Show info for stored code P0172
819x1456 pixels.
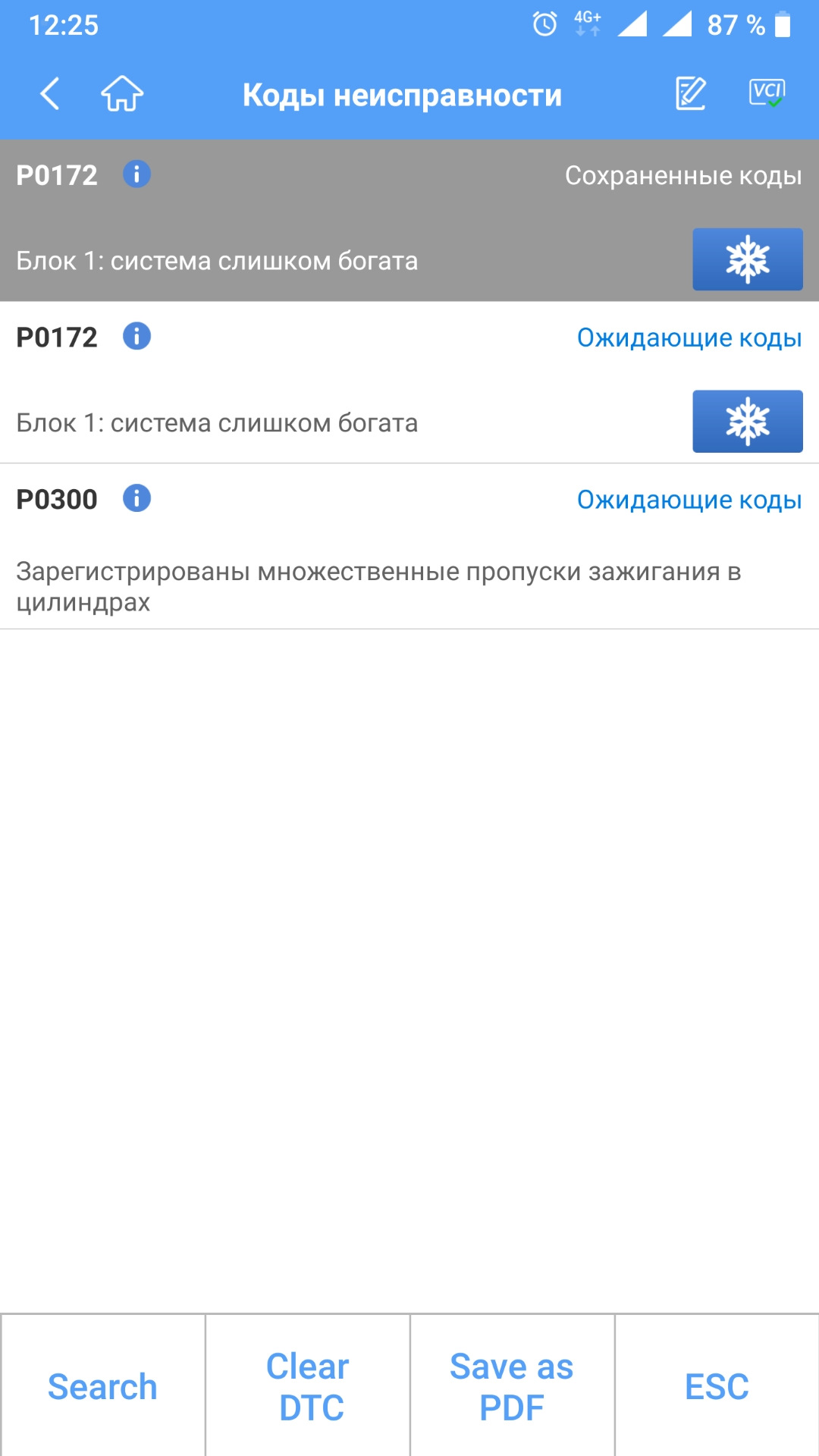(136, 174)
